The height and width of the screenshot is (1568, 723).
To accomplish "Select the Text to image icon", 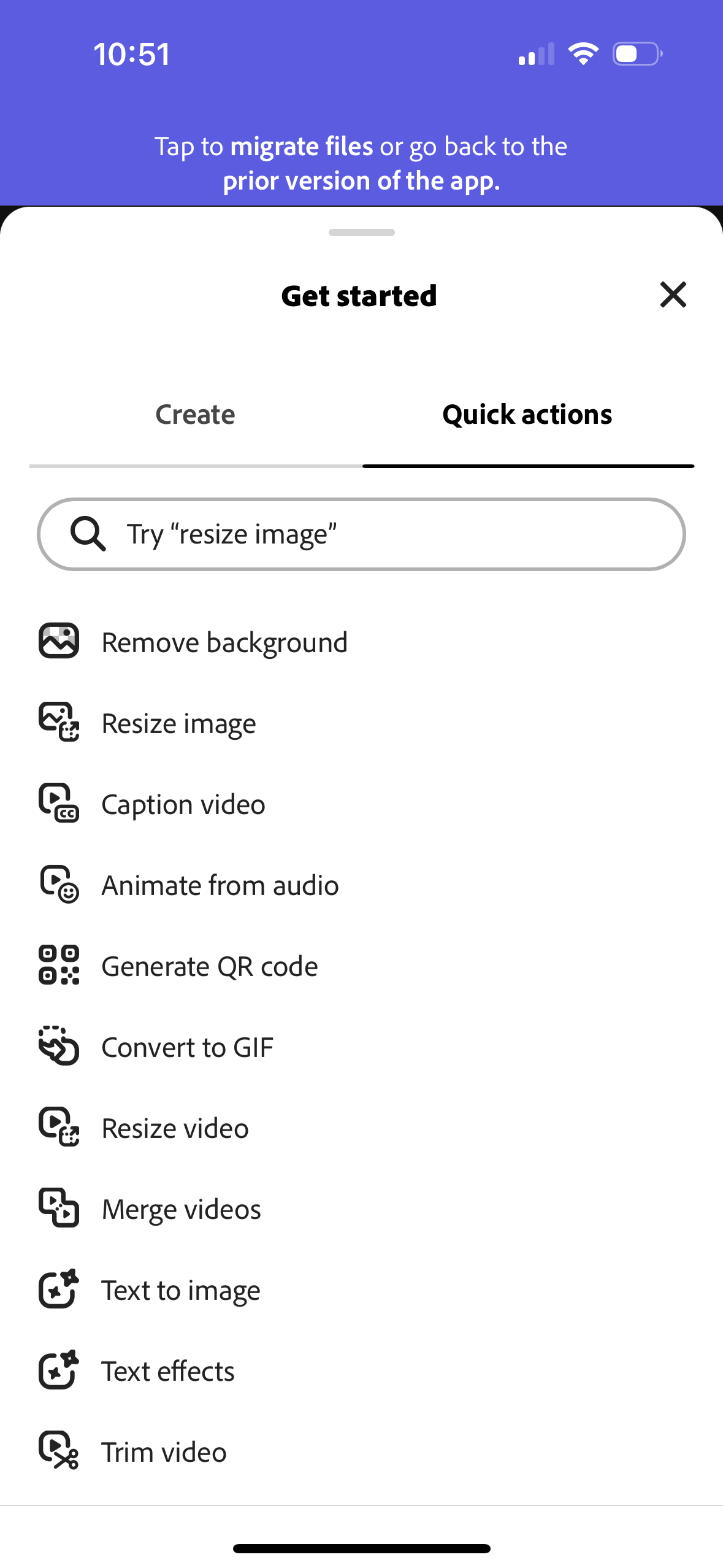I will click(59, 1289).
